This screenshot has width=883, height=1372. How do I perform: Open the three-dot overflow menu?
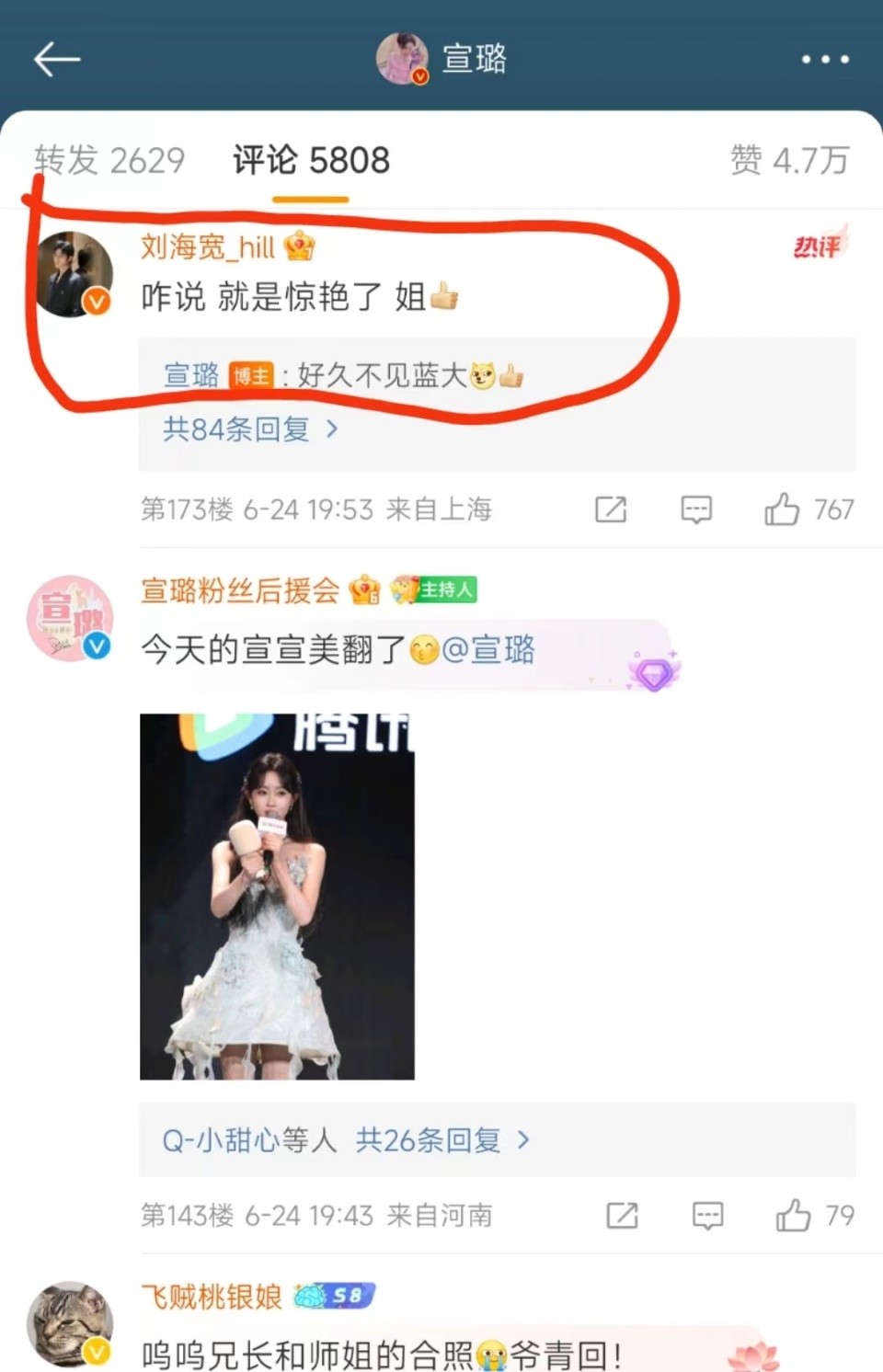pyautogui.click(x=824, y=60)
